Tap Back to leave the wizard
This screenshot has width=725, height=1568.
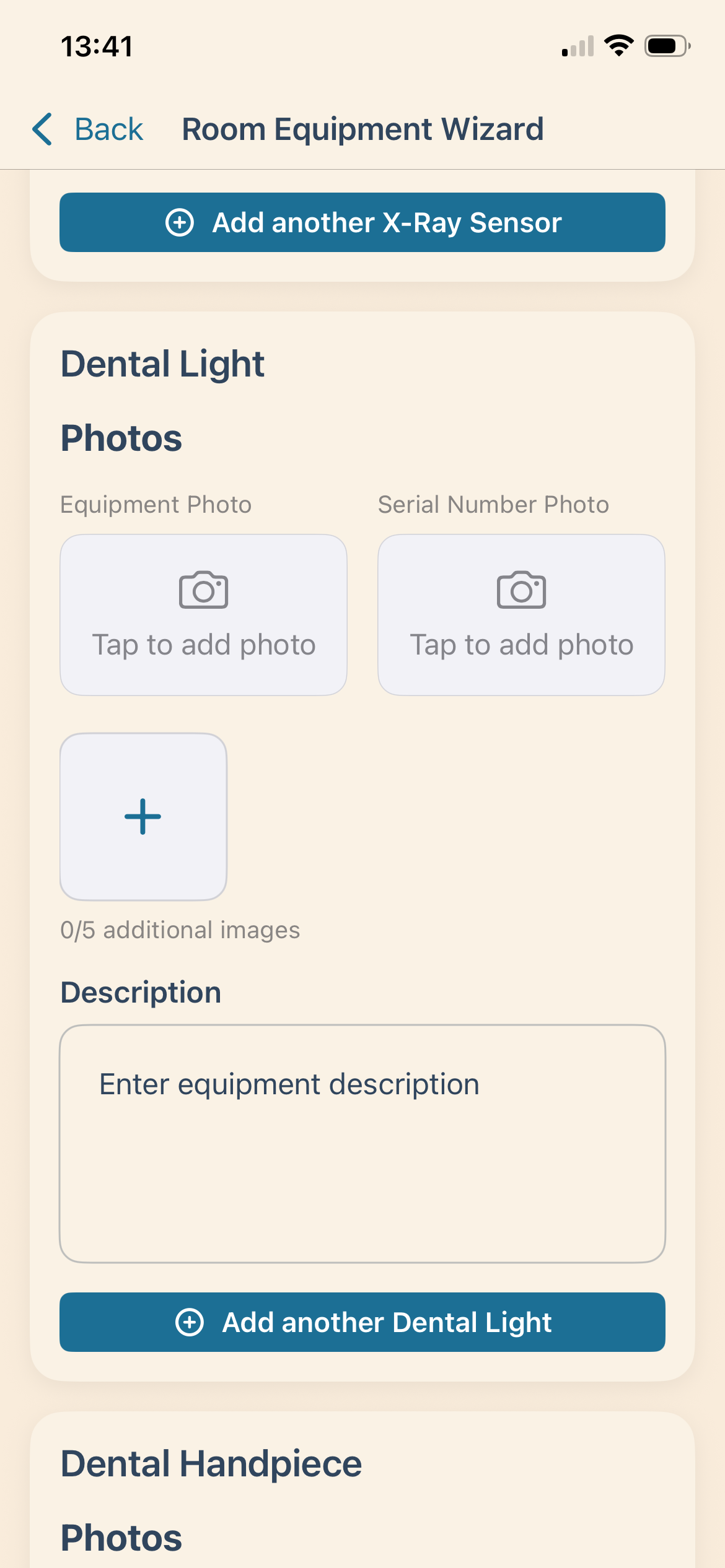(108, 129)
